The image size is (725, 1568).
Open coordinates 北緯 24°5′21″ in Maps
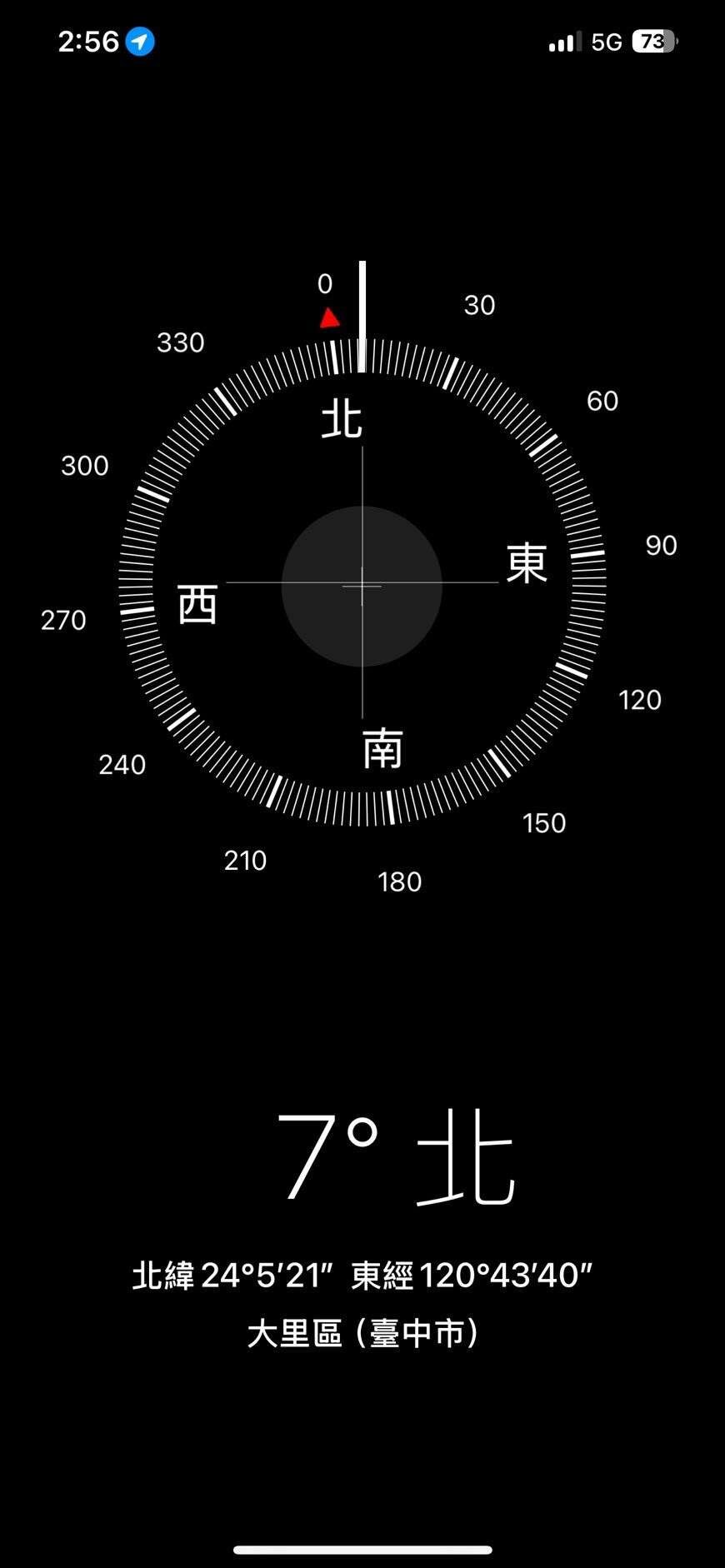362,1276
